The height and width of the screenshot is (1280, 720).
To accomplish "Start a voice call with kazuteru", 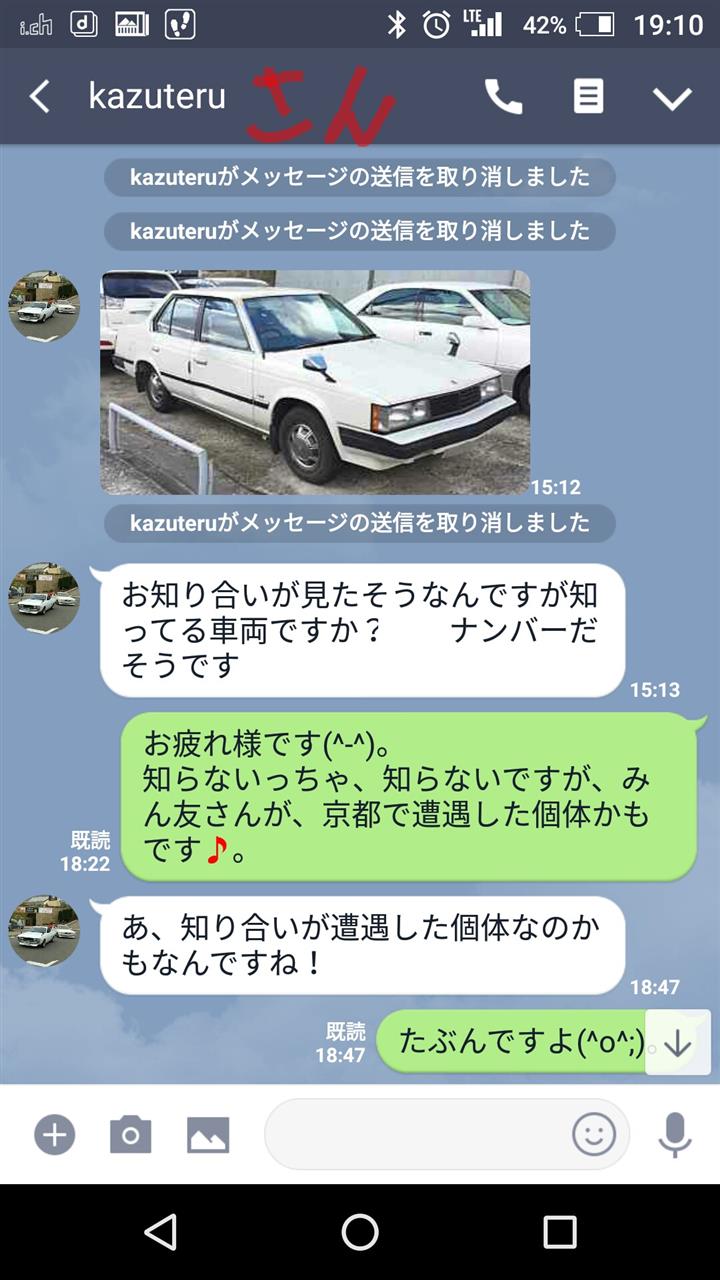I will pos(503,97).
